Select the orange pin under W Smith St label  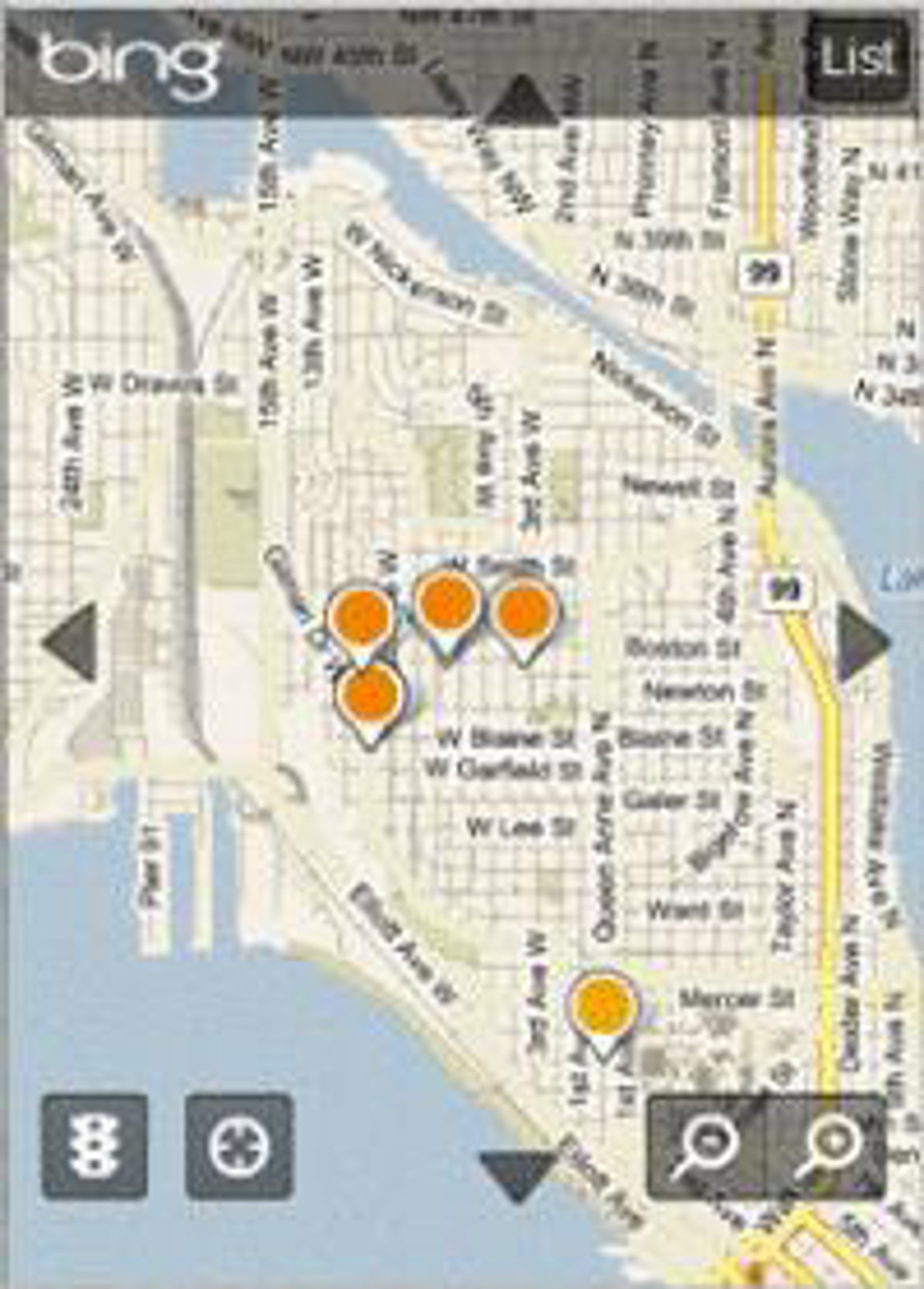tap(446, 606)
